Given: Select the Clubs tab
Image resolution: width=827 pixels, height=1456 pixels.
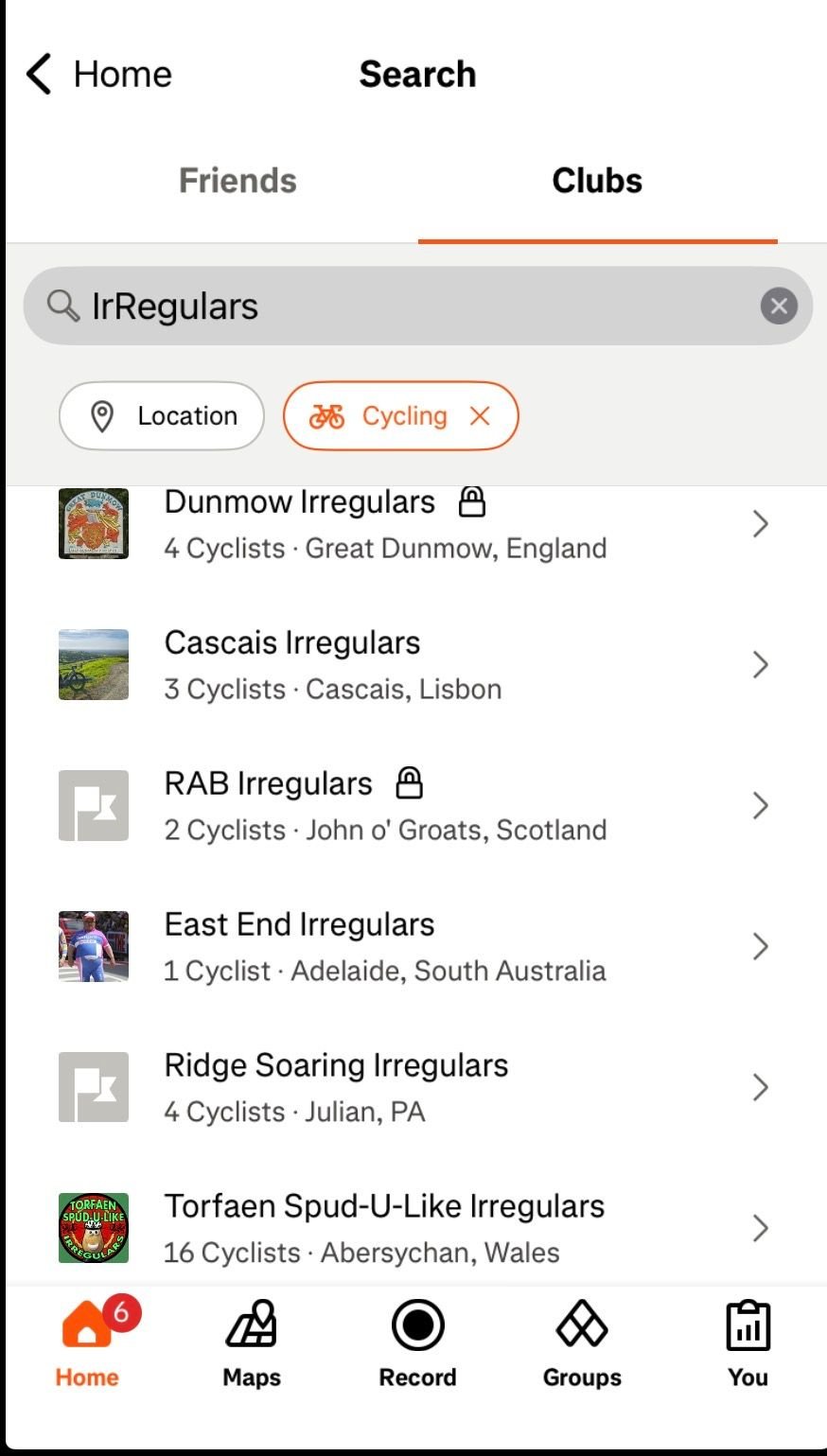Looking at the screenshot, I should click(x=597, y=181).
